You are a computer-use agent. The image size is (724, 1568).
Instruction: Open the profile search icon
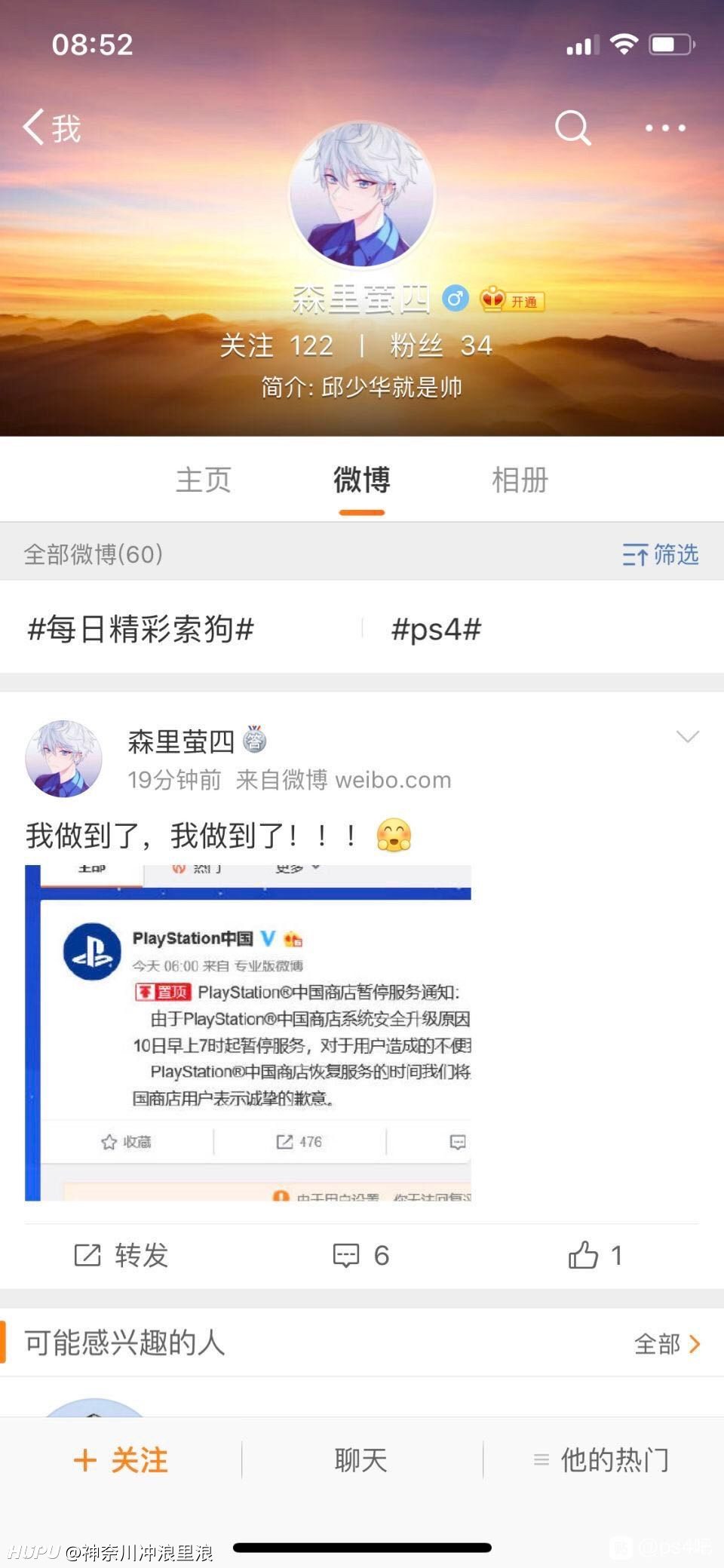pos(572,127)
